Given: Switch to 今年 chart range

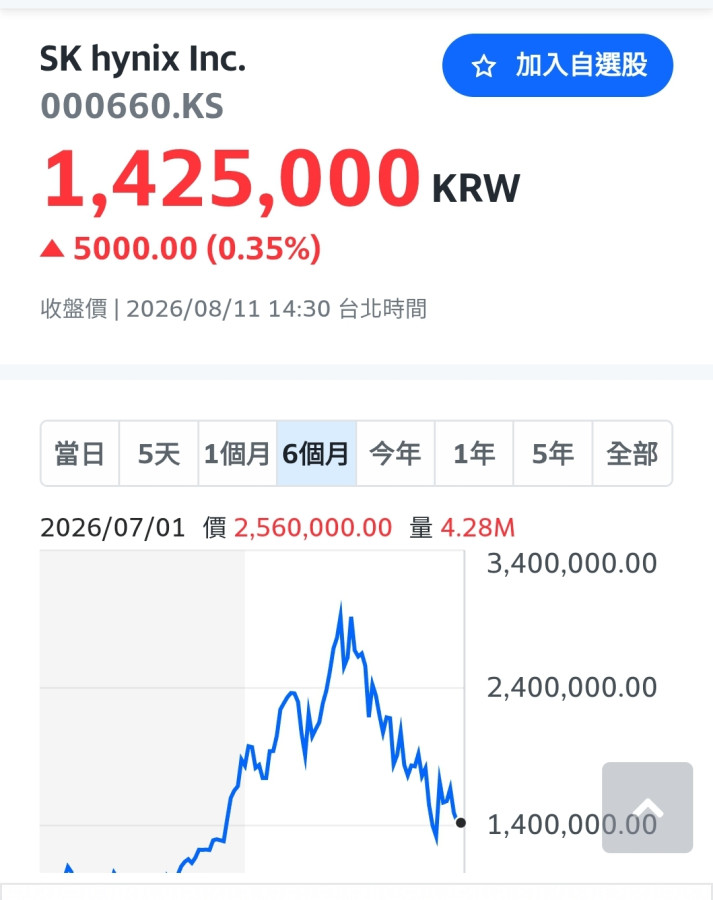Looking at the screenshot, I should (395, 453).
